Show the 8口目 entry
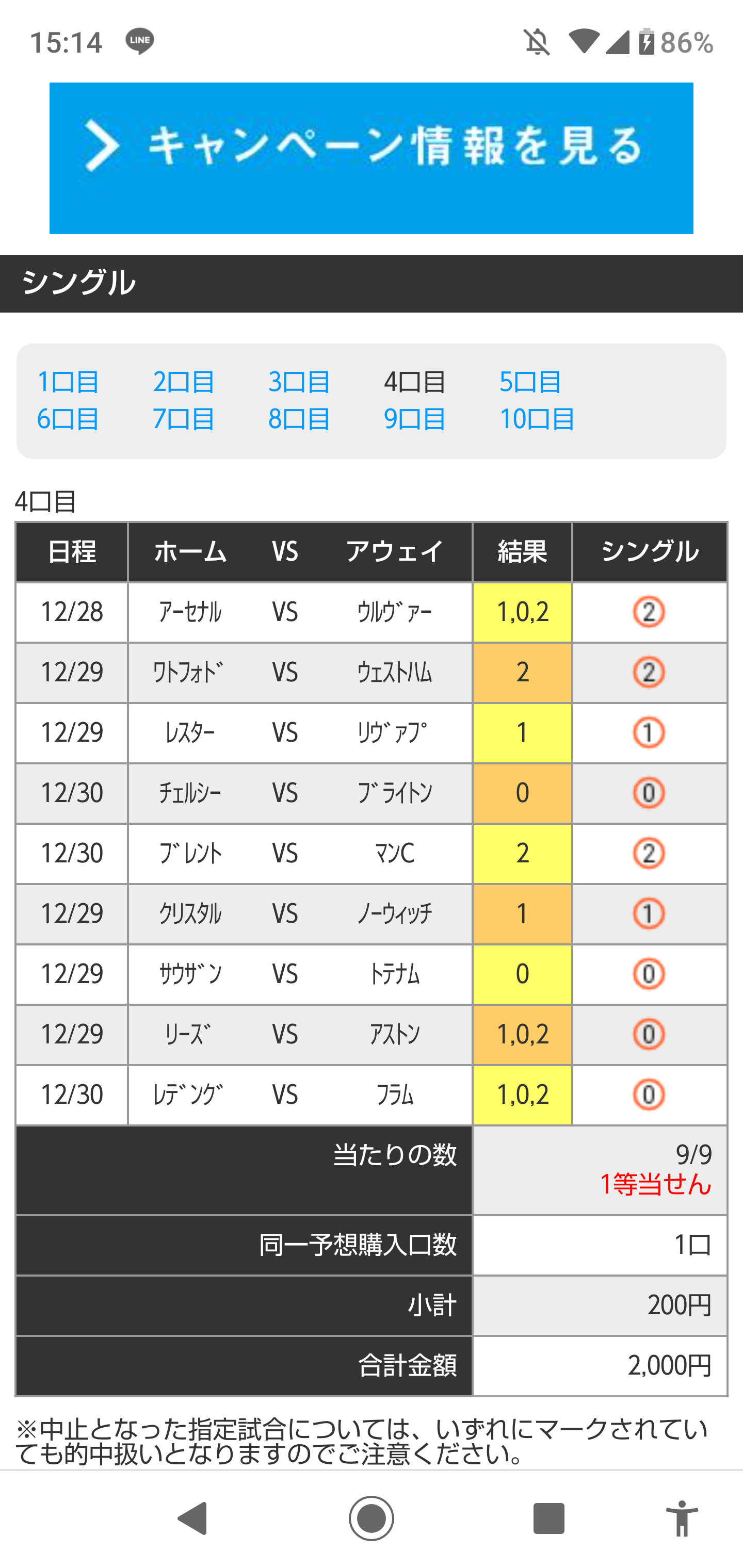Image resolution: width=743 pixels, height=1568 pixels. 299,419
